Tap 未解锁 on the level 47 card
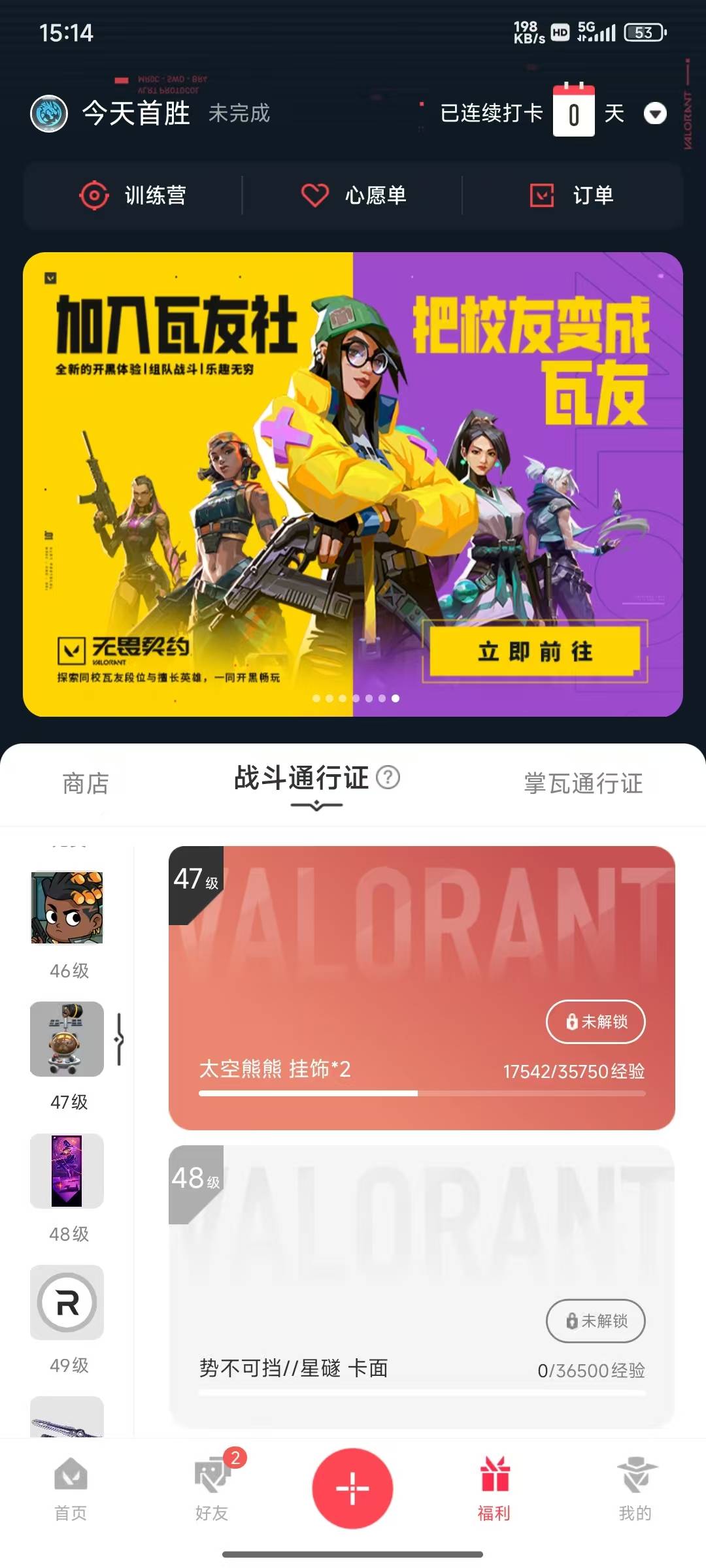 click(596, 1021)
